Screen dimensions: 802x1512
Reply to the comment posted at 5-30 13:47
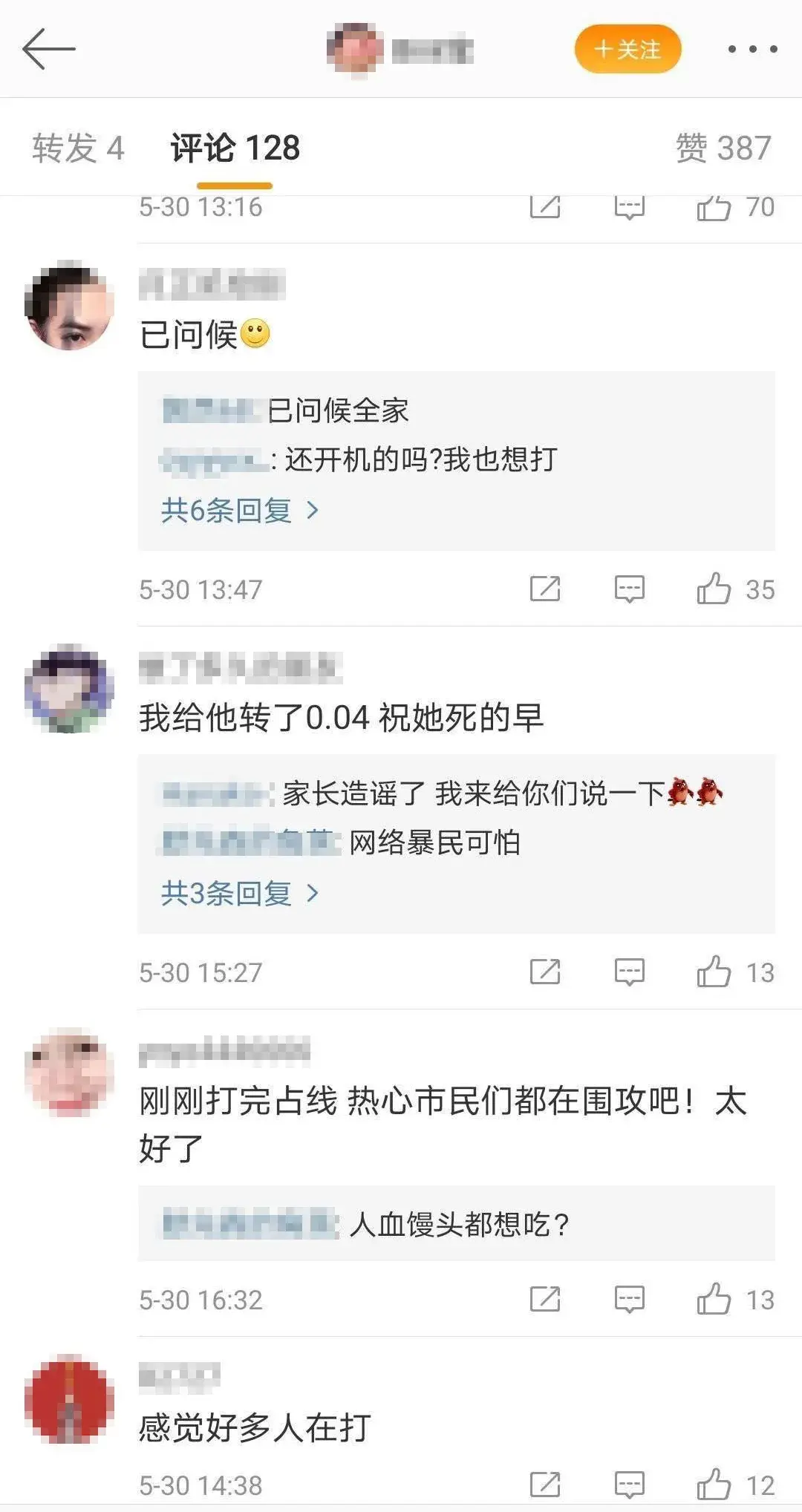click(x=629, y=589)
